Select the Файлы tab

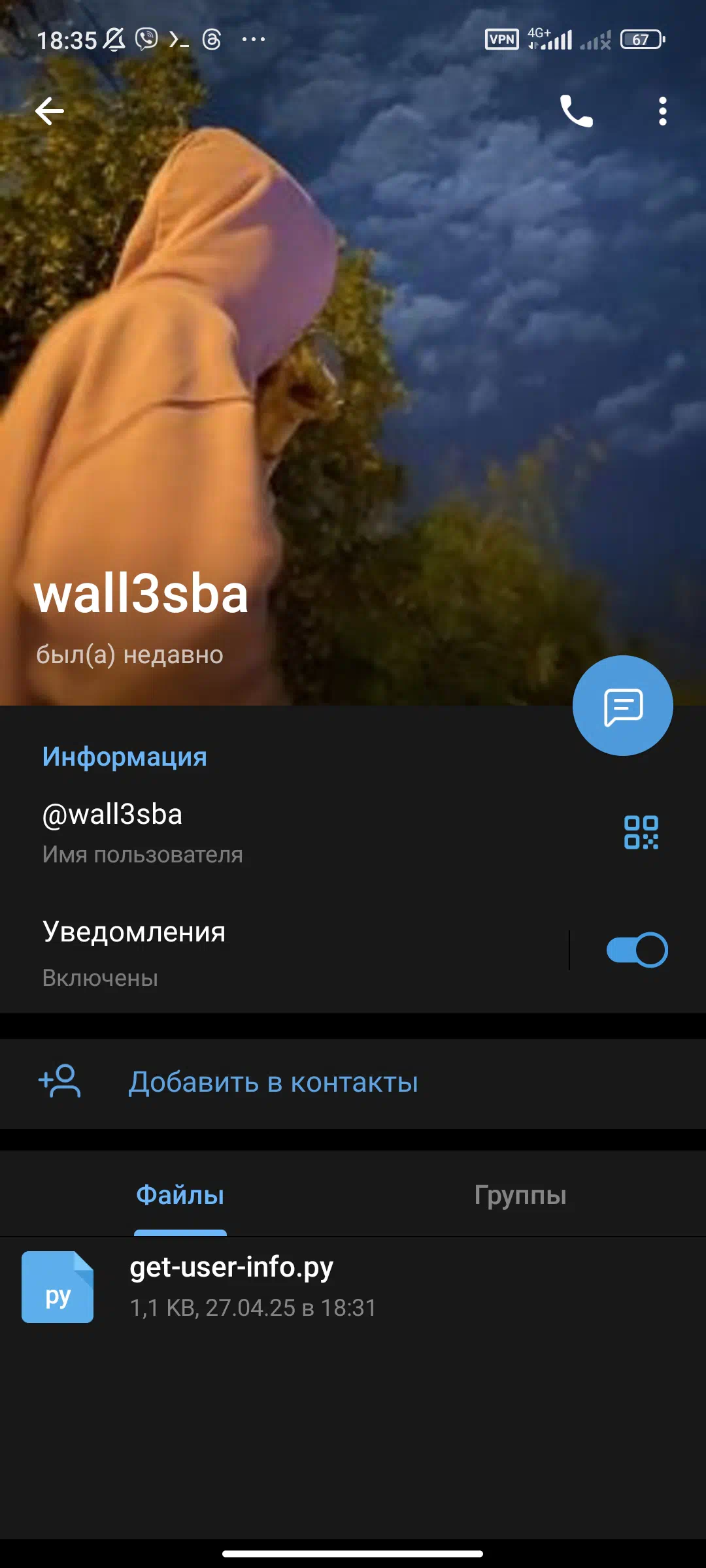180,1195
